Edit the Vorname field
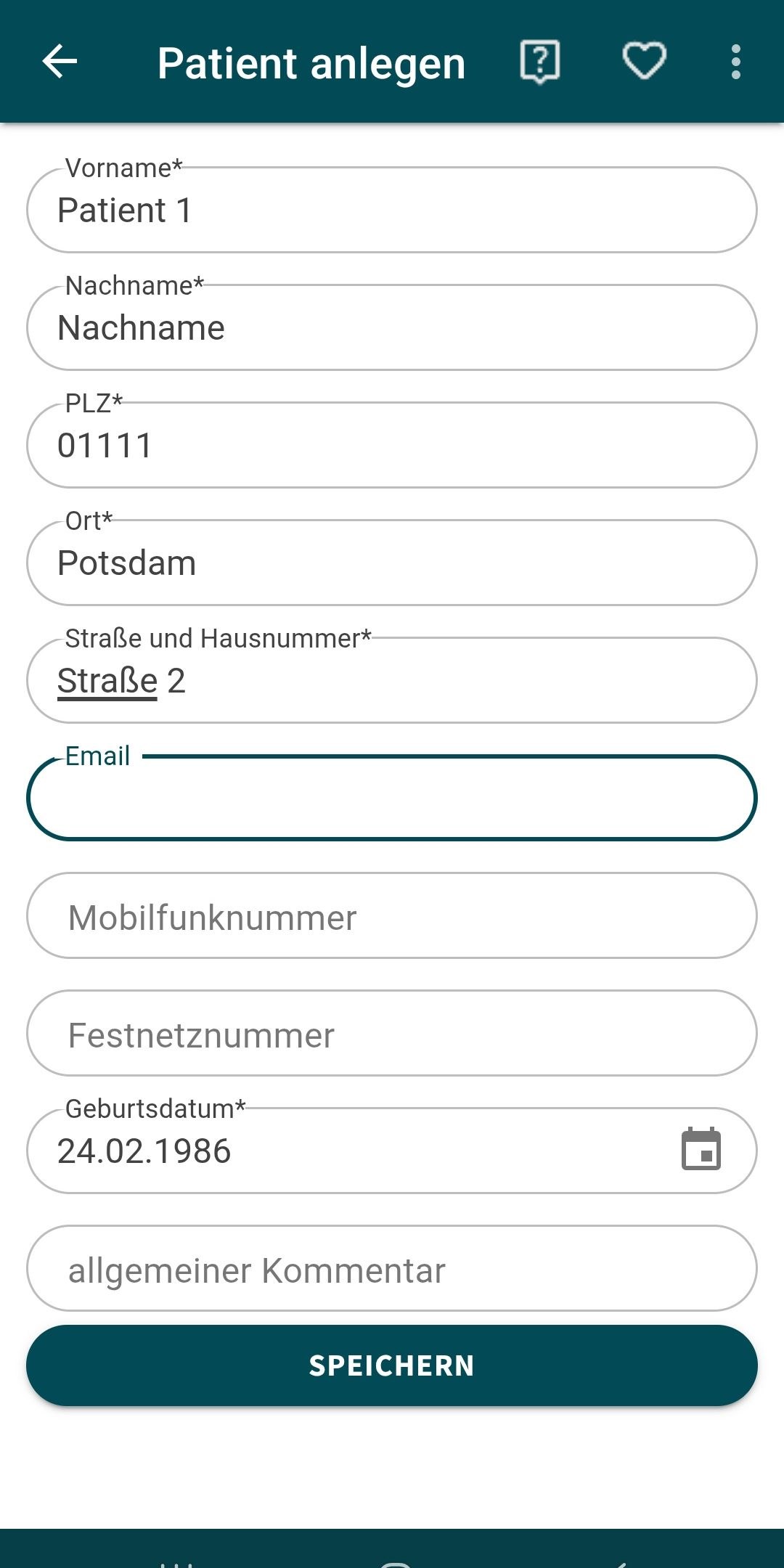 pos(392,211)
